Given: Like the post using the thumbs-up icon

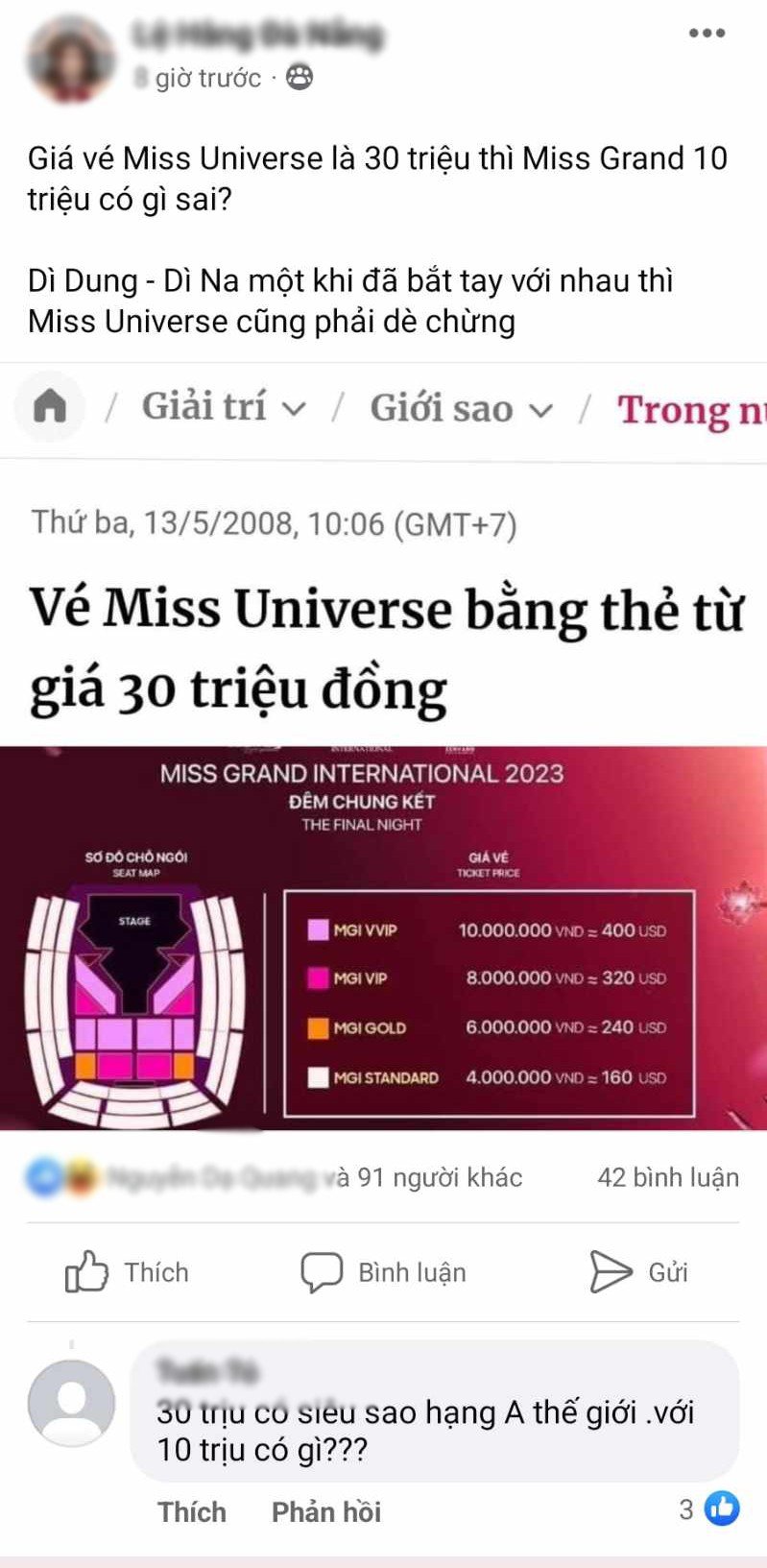Looking at the screenshot, I should coord(88,1272).
